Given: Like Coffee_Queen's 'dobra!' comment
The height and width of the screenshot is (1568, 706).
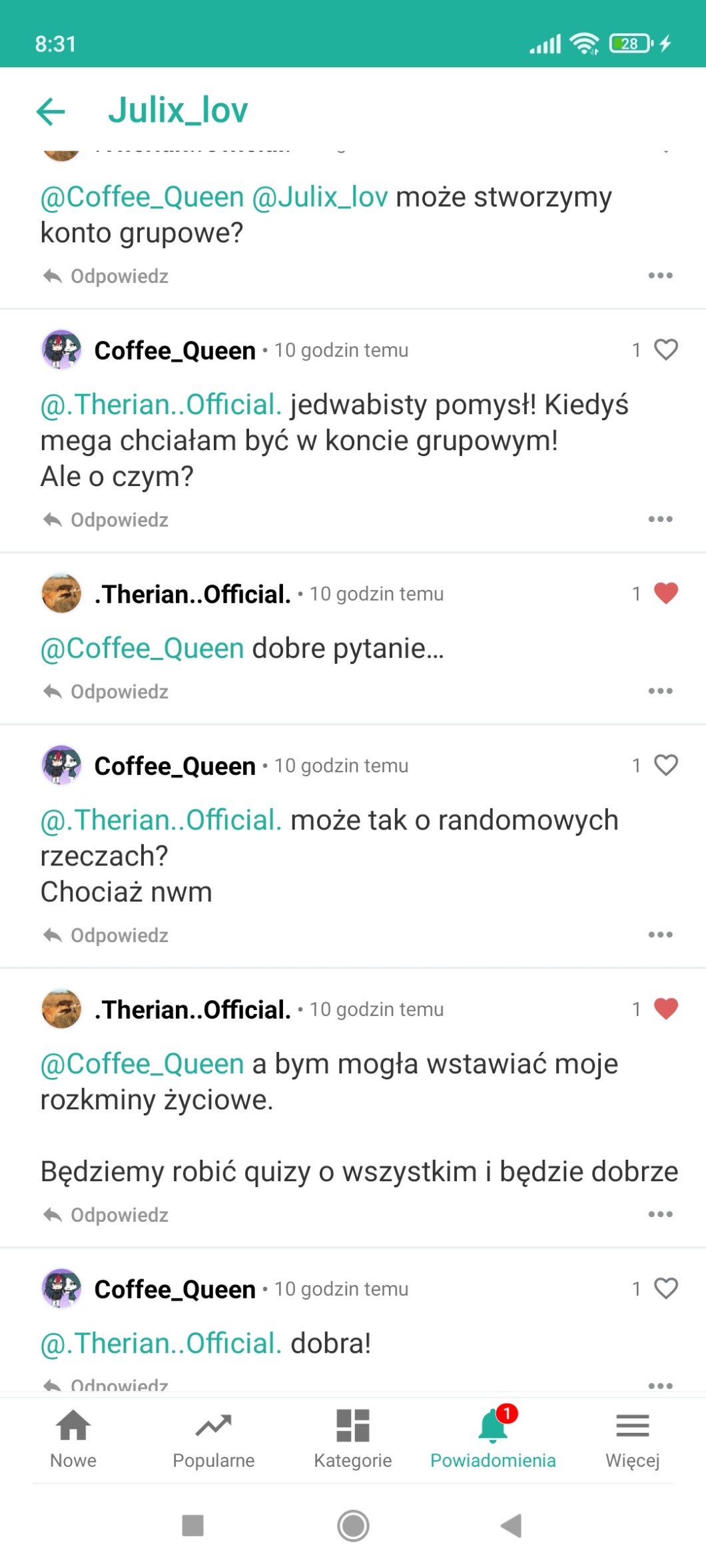Looking at the screenshot, I should click(665, 1288).
